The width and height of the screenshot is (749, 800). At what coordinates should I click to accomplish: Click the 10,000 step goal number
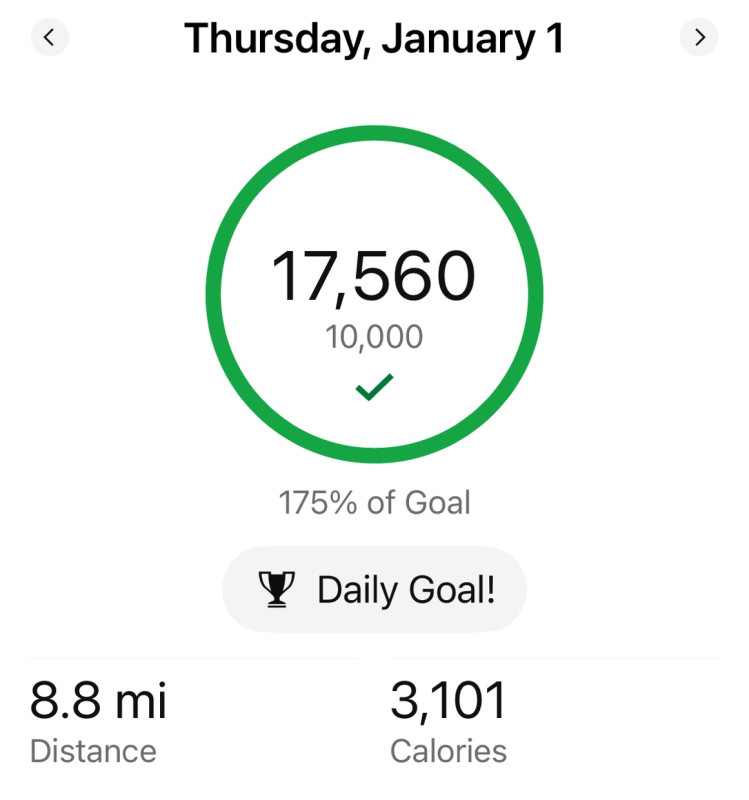click(x=374, y=336)
